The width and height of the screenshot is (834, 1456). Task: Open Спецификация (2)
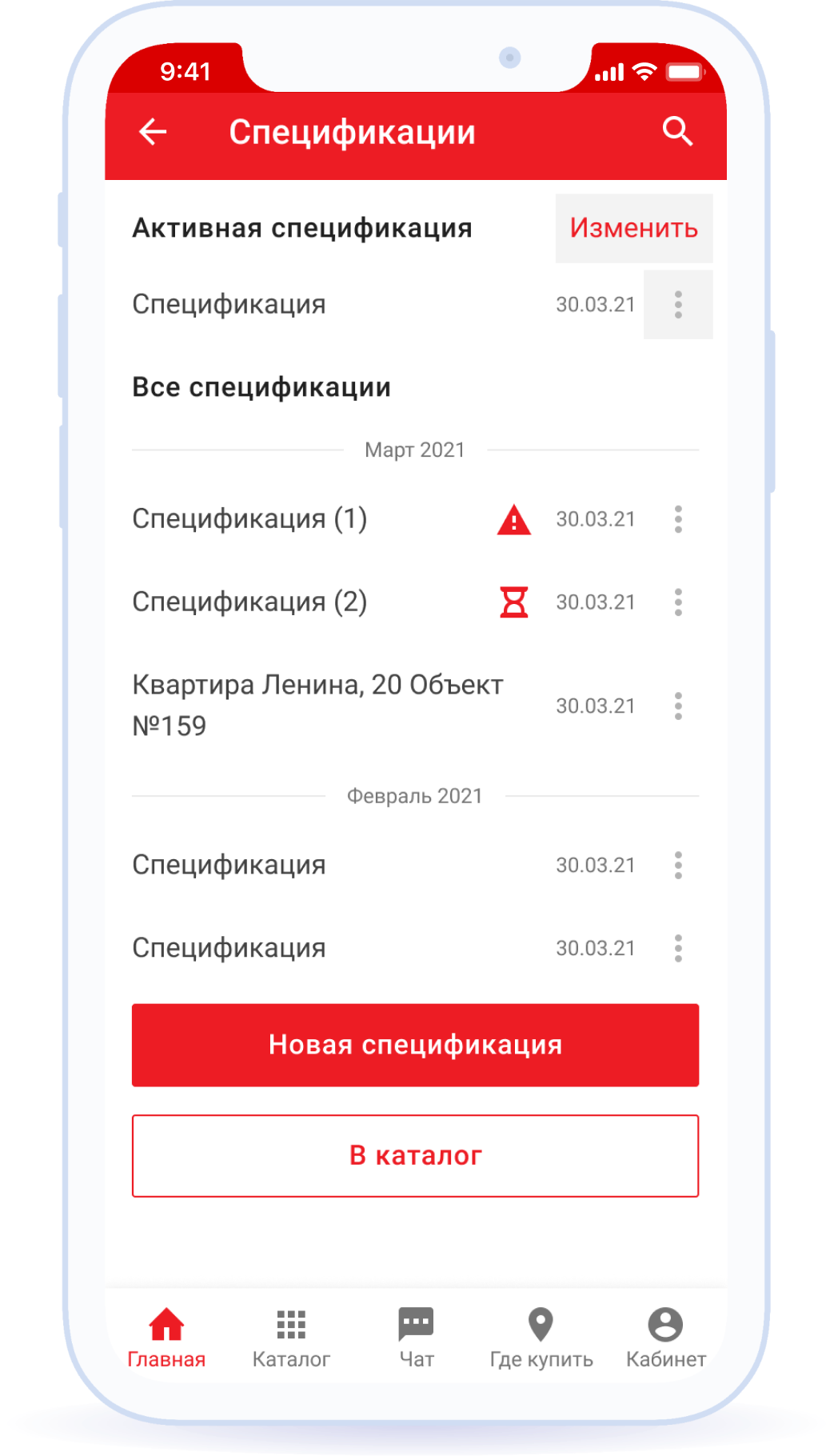click(x=249, y=602)
